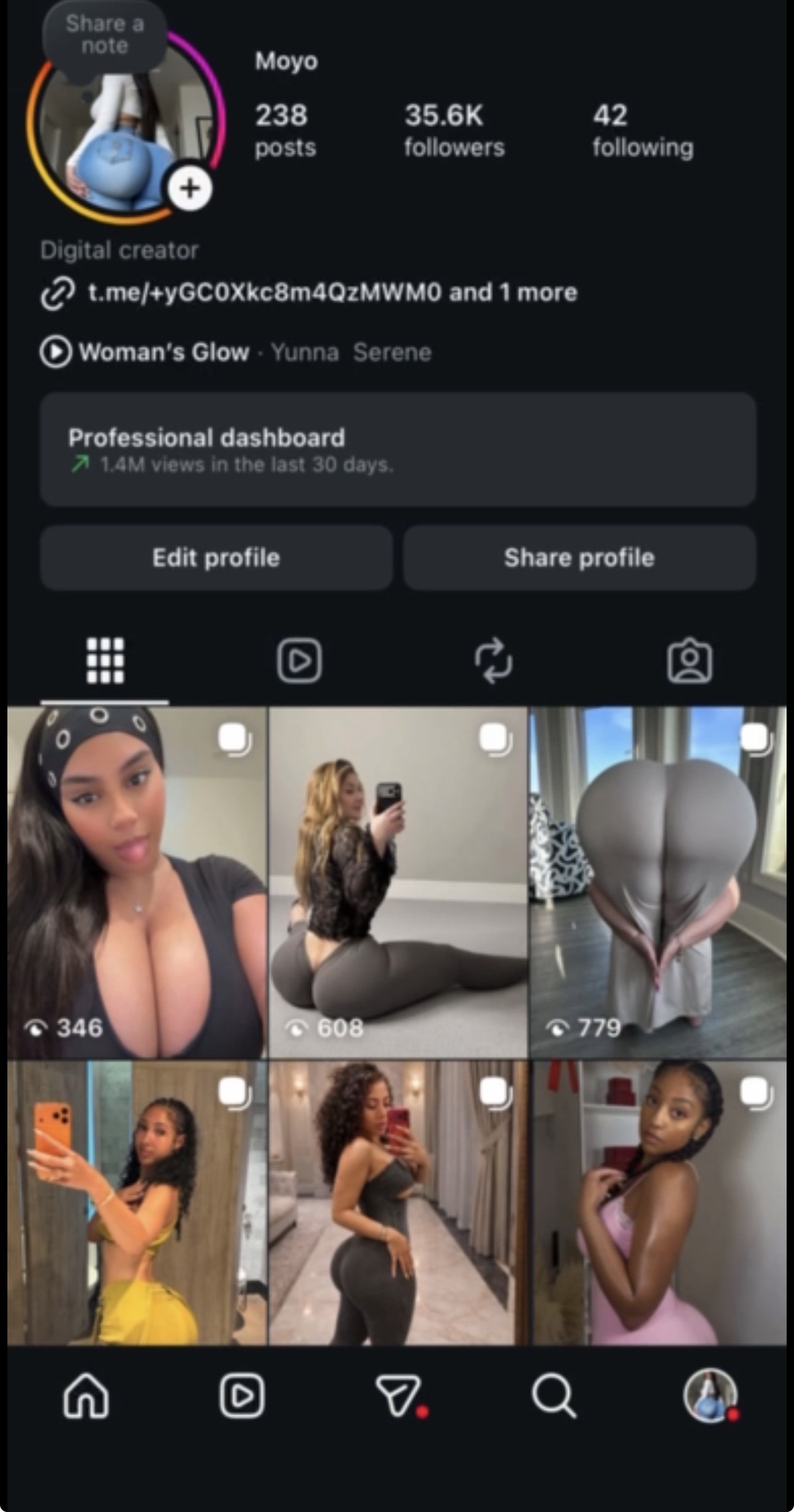The image size is (794, 1512).
Task: Switch to the posts grid tab
Action: [x=105, y=662]
